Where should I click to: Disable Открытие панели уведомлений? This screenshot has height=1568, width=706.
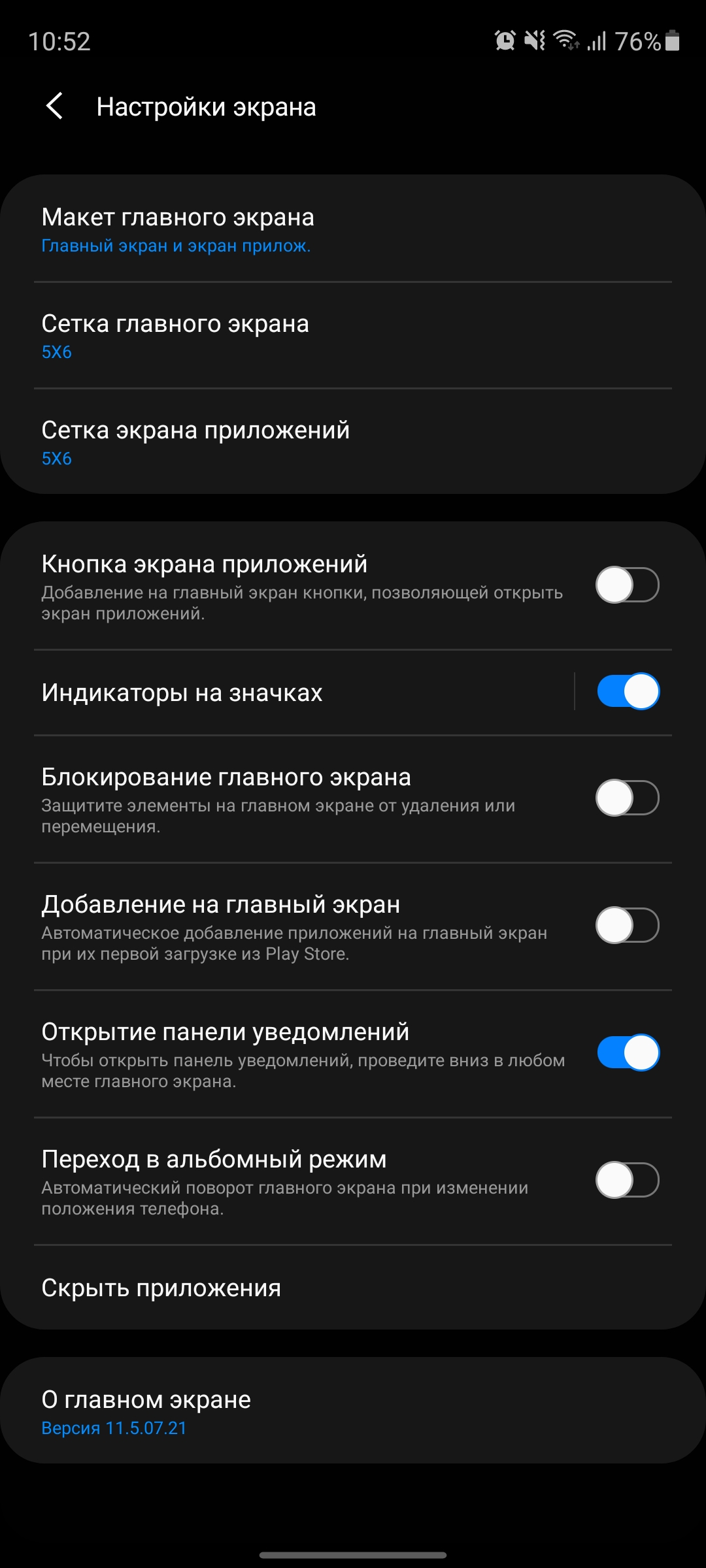(628, 1053)
